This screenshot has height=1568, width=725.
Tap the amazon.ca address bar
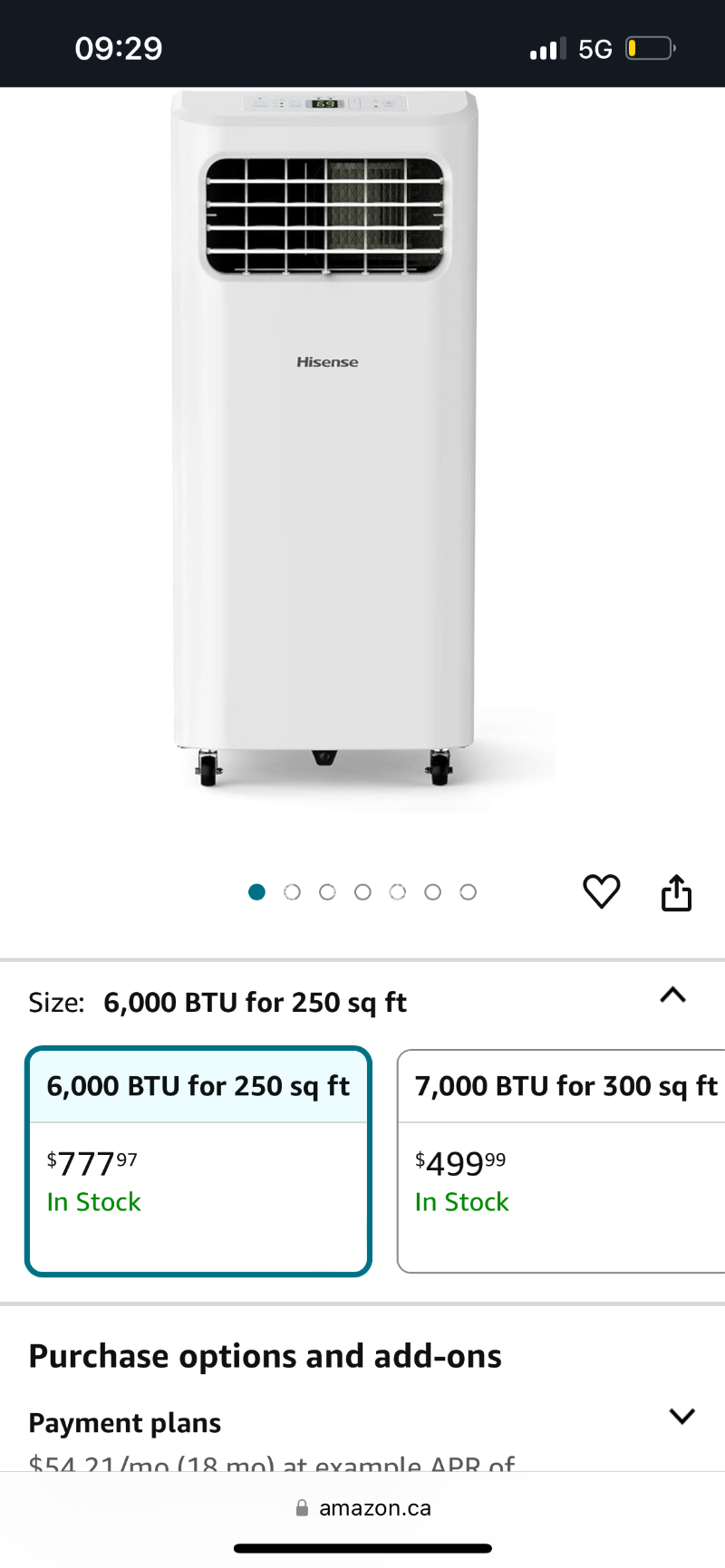pyautogui.click(x=362, y=1508)
